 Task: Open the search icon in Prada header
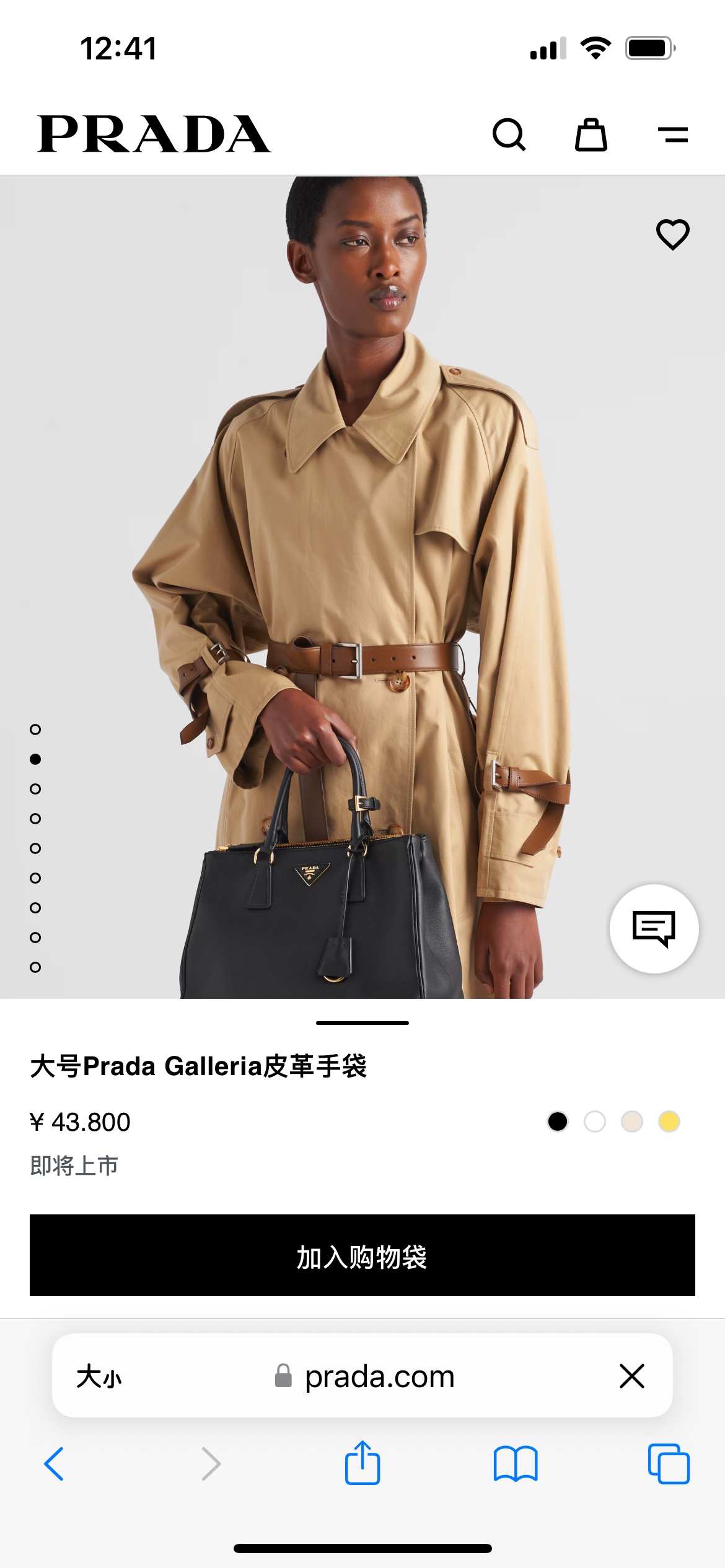click(509, 134)
